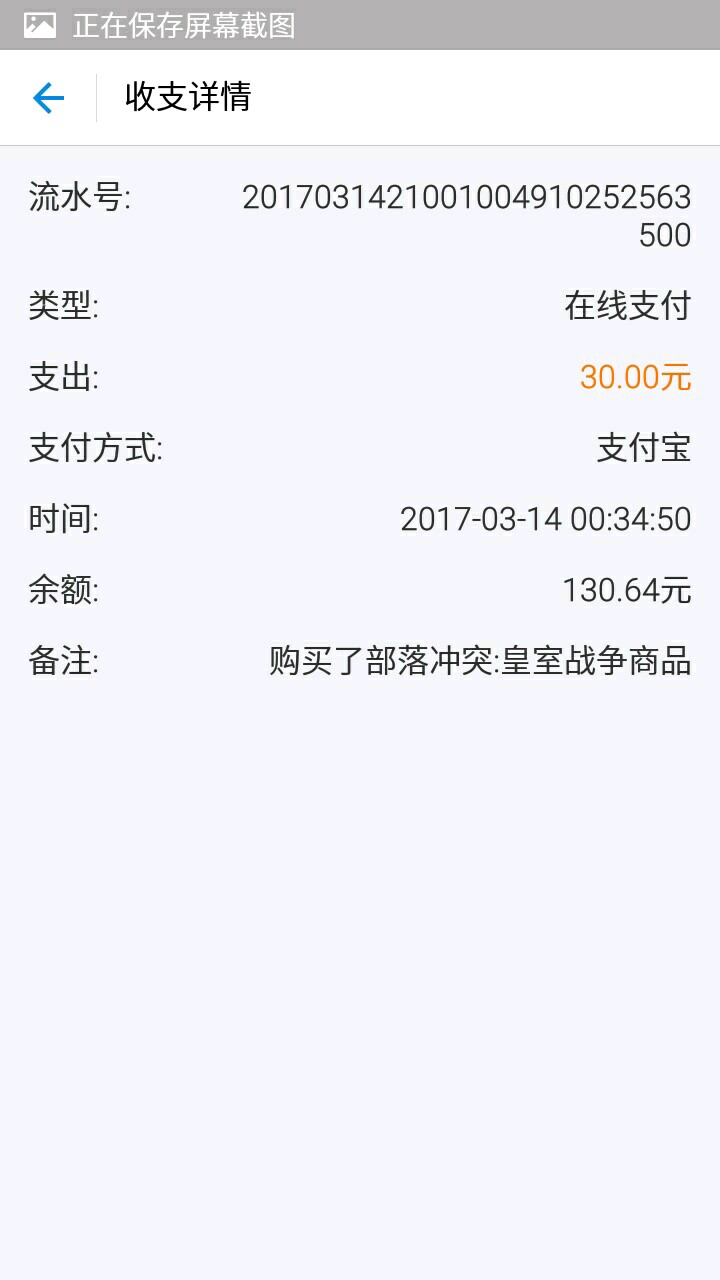Go back from the 收支详情 page
The width and height of the screenshot is (720, 1280).
coord(48,98)
